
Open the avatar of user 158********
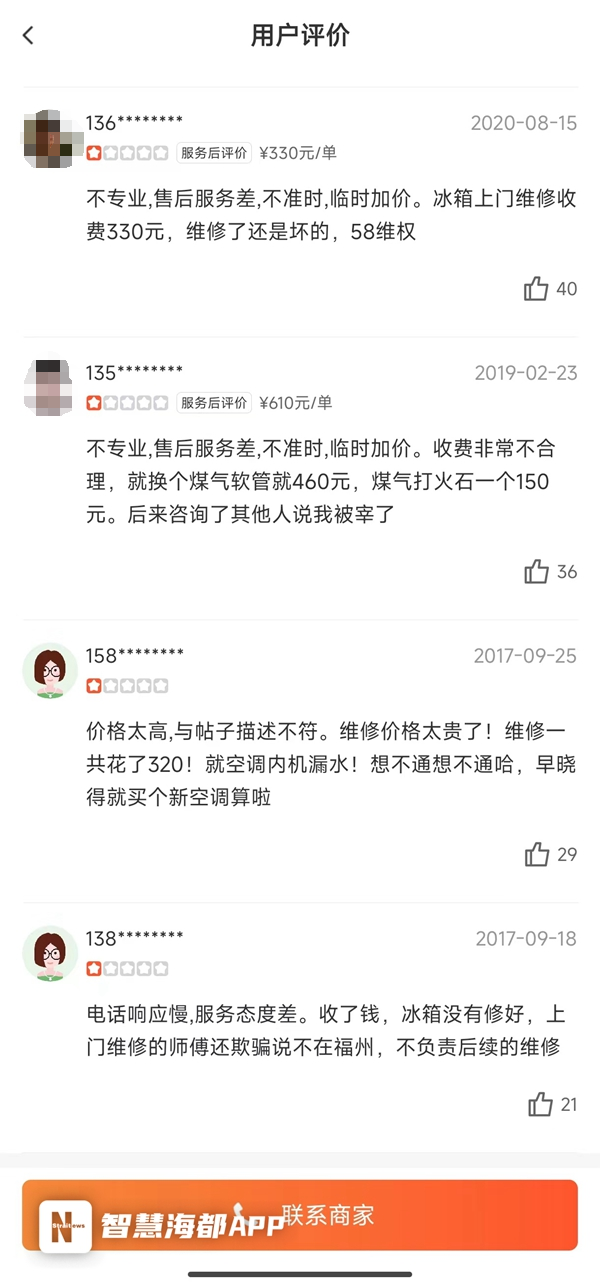[50, 671]
